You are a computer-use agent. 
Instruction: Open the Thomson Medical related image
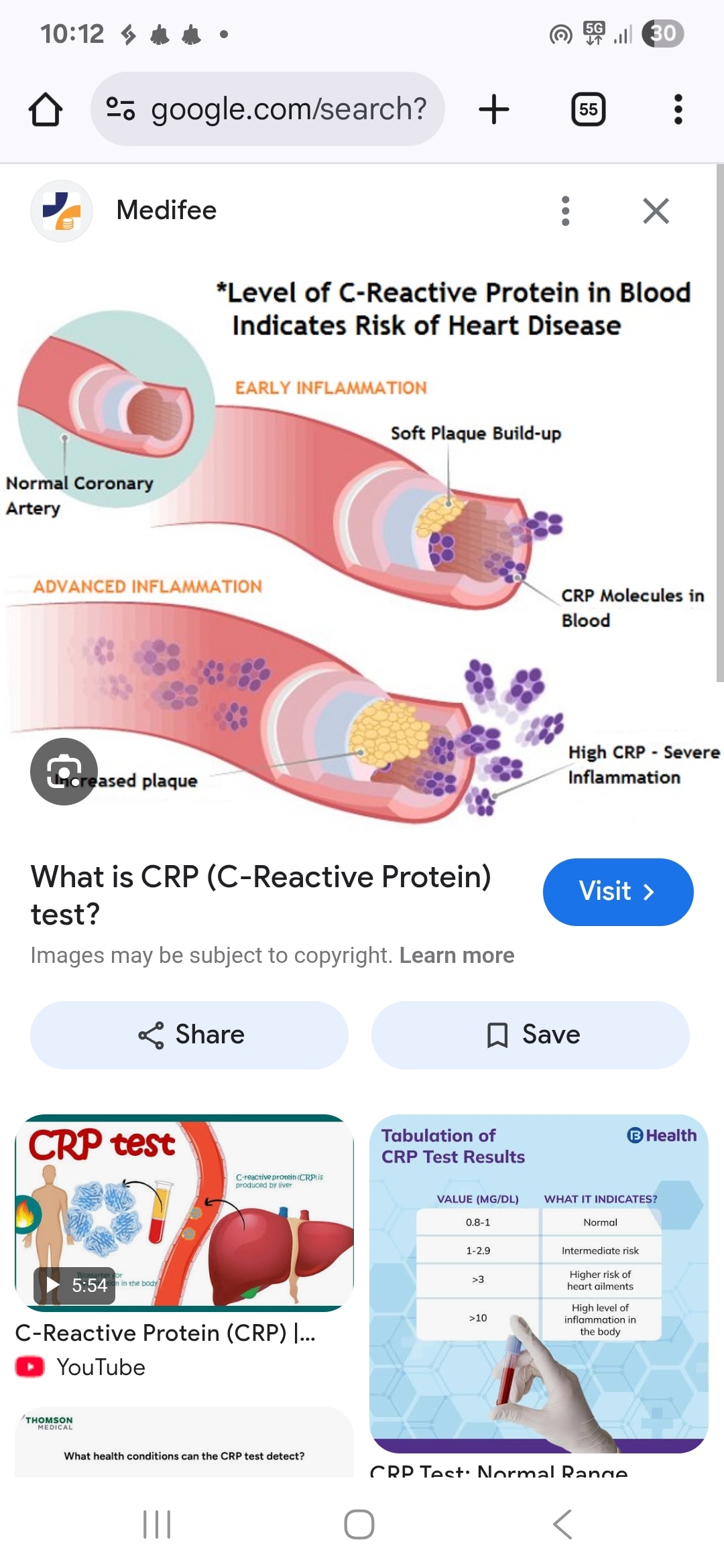point(184,1444)
